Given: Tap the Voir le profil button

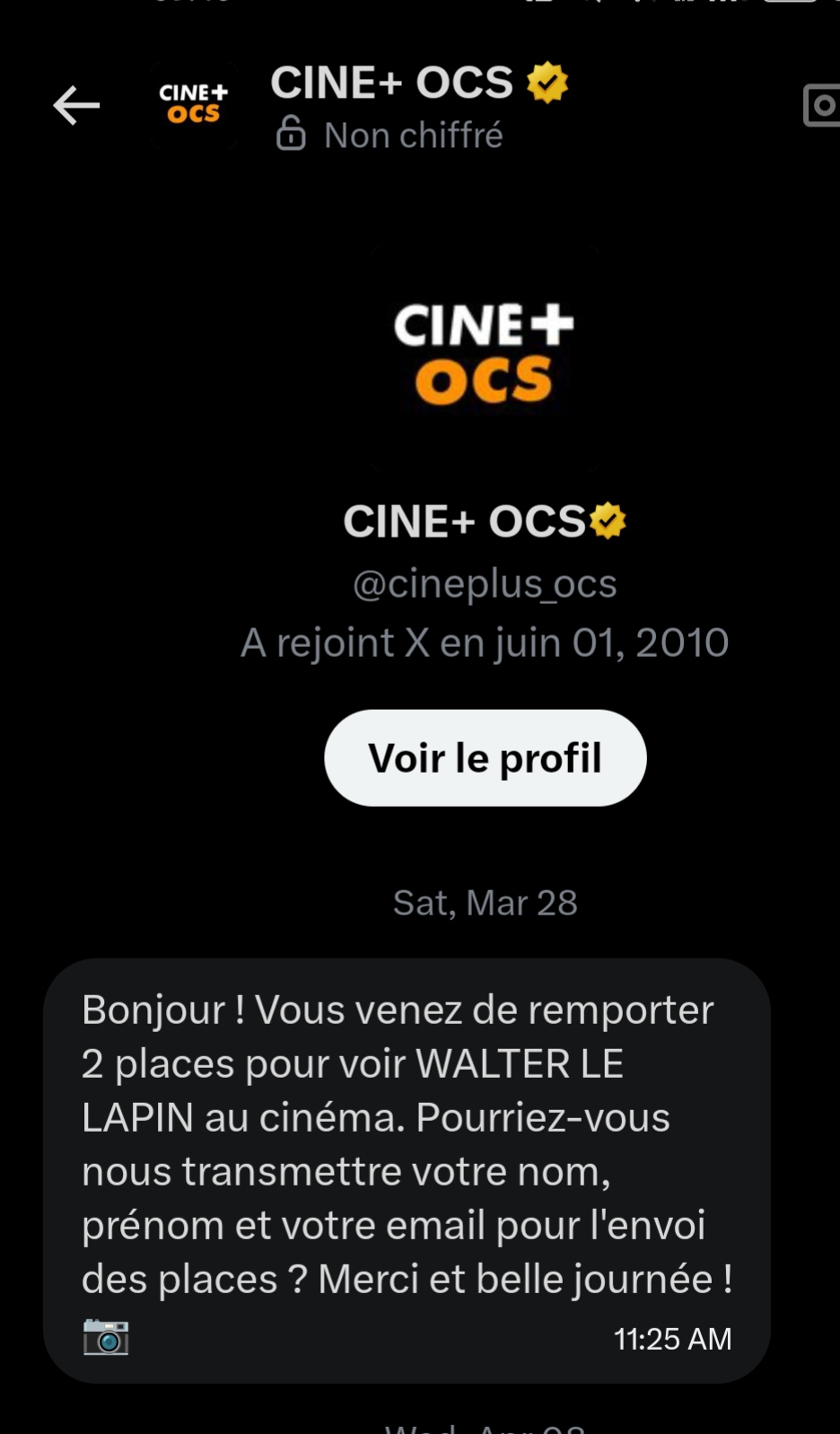Looking at the screenshot, I should tap(485, 758).
